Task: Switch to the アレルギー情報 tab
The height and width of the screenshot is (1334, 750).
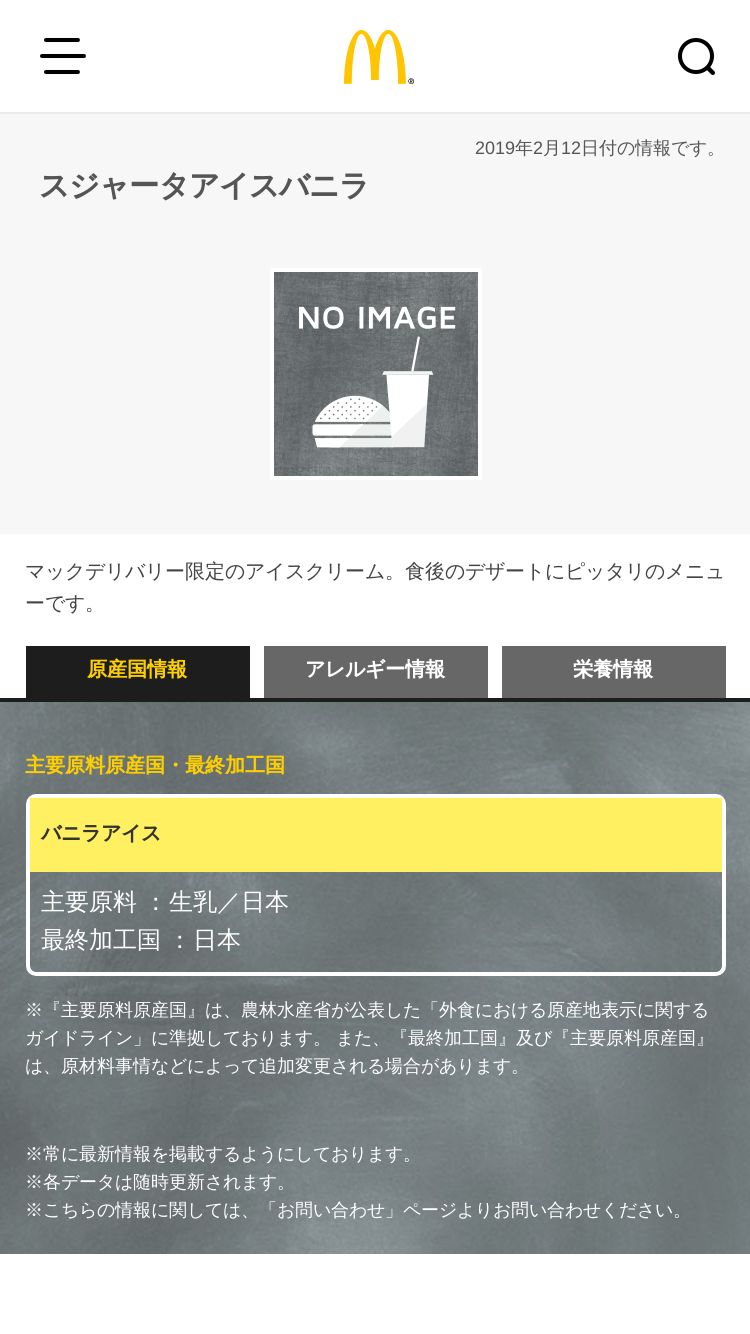Action: [x=376, y=671]
